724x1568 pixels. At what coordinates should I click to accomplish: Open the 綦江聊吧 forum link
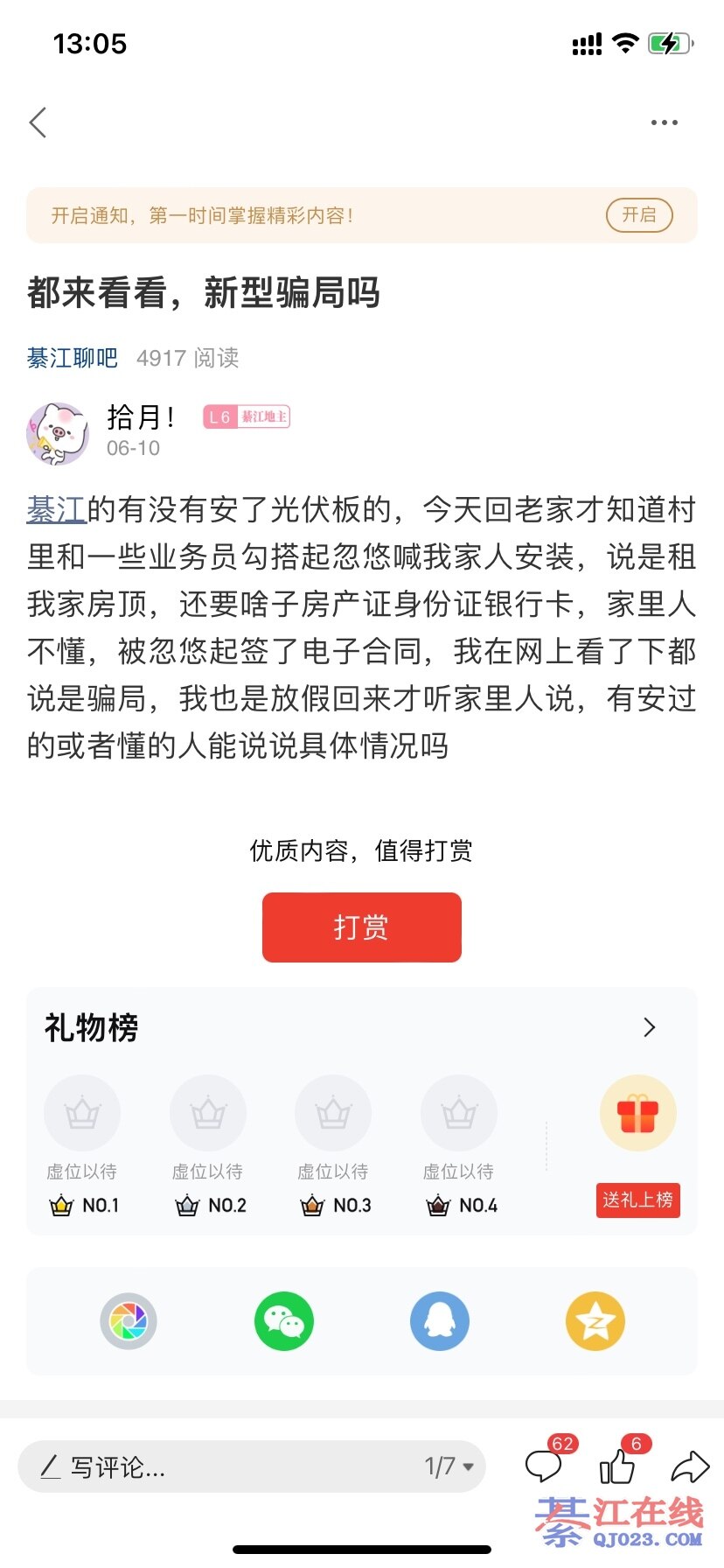coord(73,358)
